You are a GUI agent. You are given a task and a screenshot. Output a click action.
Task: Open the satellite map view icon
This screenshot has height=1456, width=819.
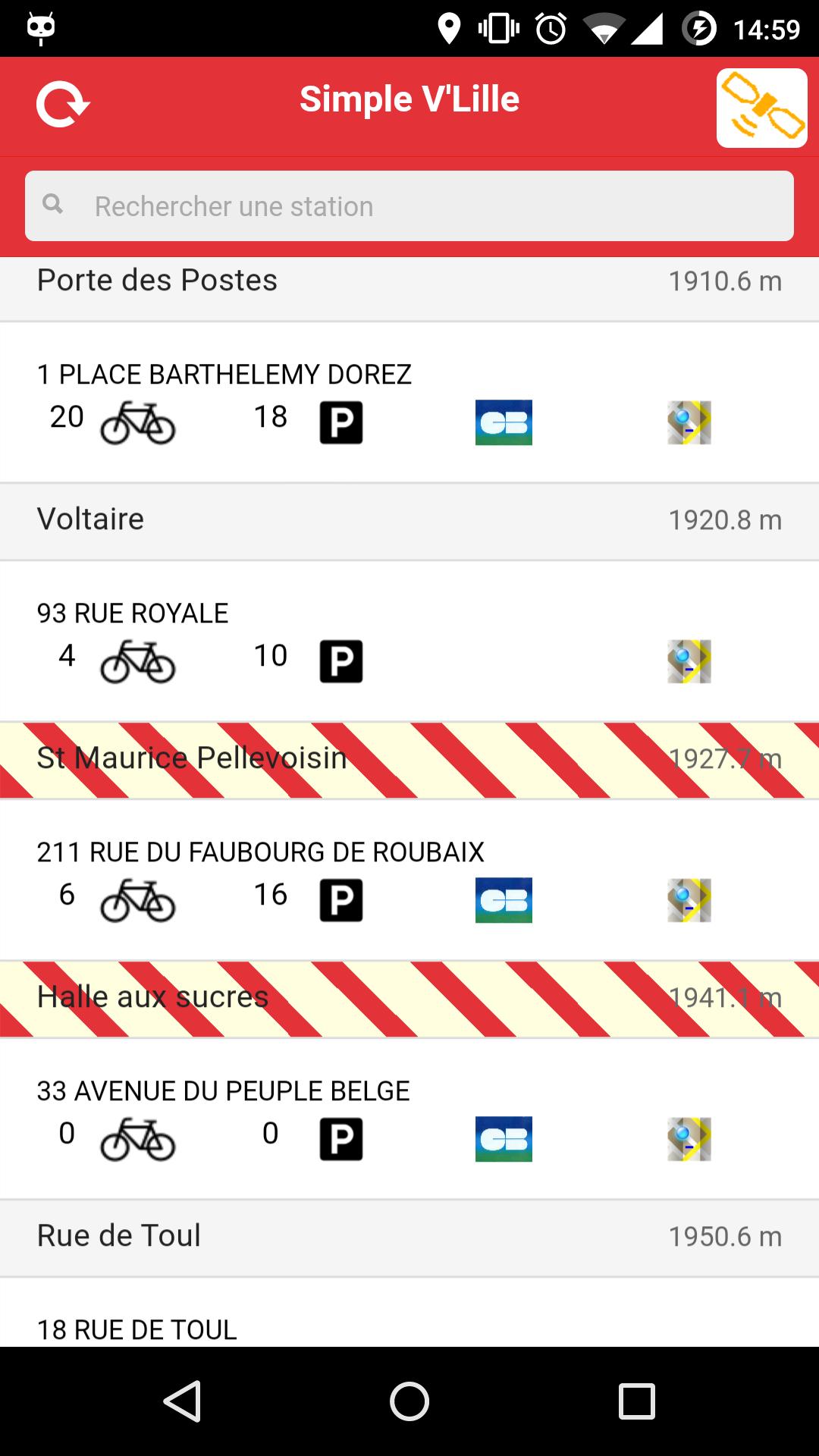pos(761,106)
